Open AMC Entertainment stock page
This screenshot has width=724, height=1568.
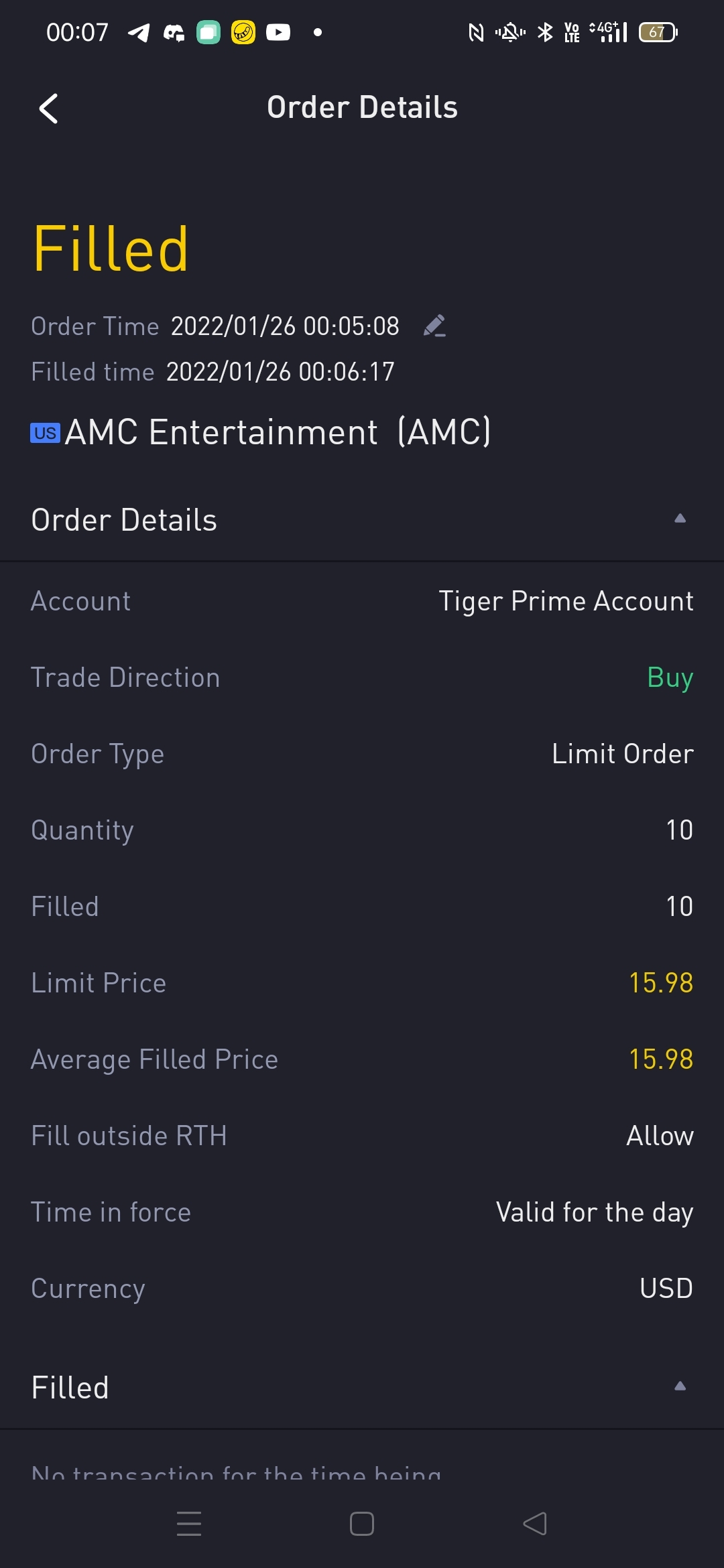(x=261, y=432)
